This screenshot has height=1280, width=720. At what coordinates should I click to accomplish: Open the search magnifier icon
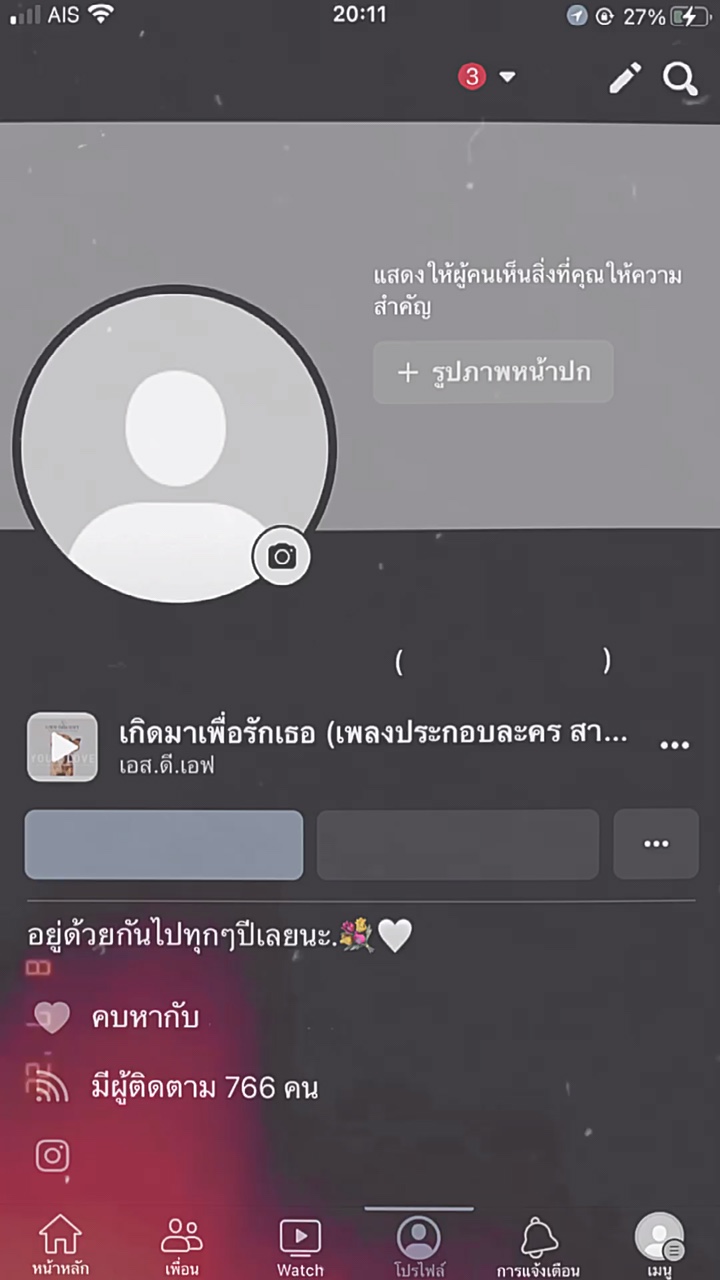point(681,78)
